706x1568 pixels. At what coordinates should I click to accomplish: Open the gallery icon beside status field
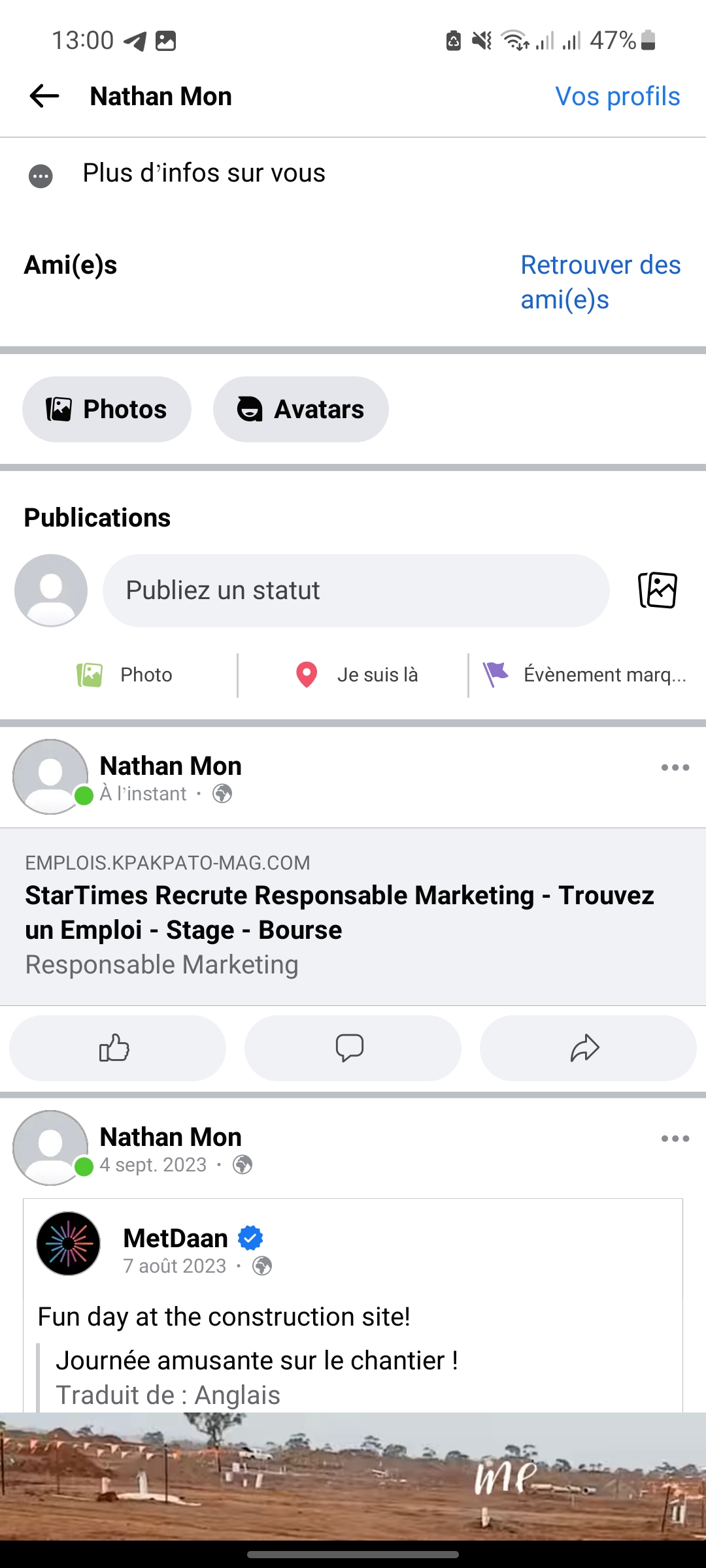657,591
